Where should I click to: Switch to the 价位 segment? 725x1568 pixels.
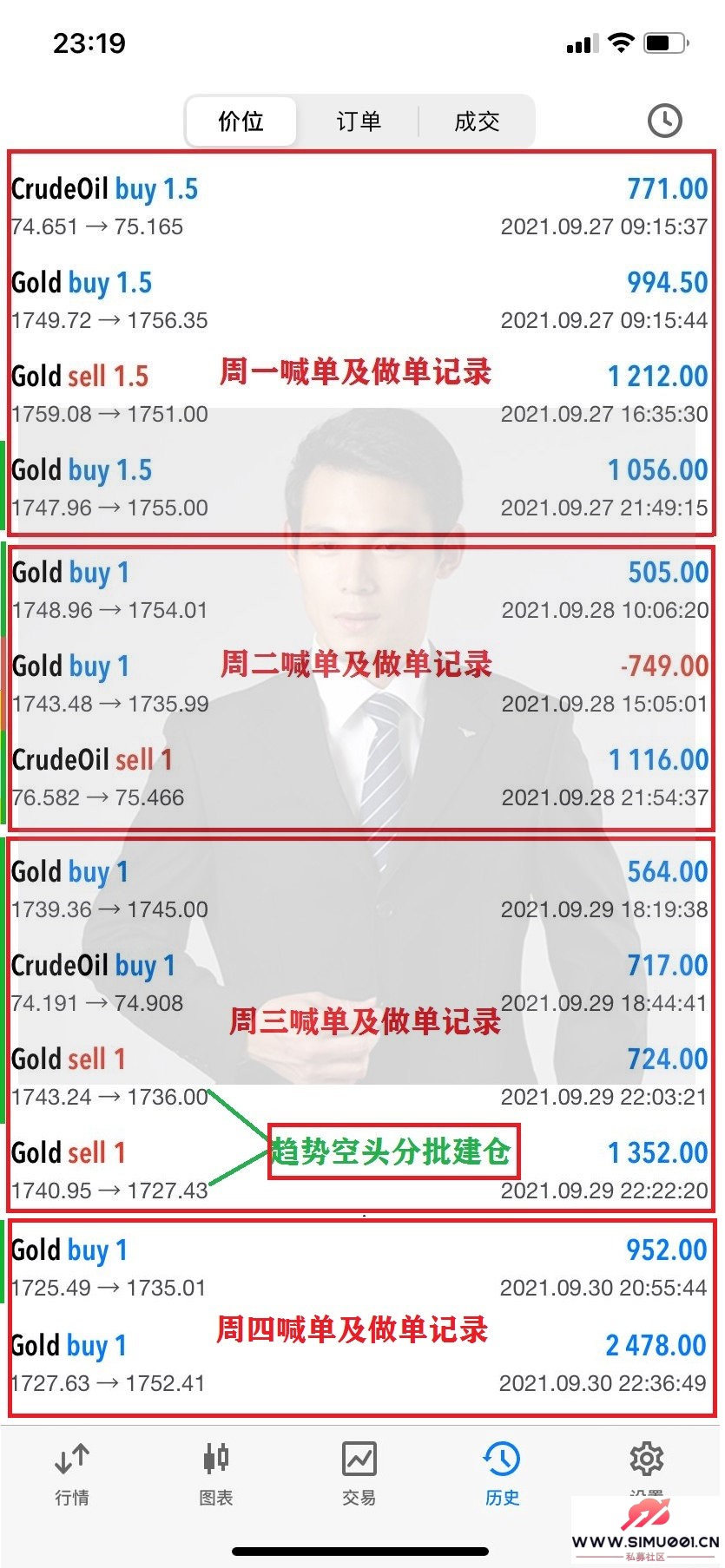point(241,121)
